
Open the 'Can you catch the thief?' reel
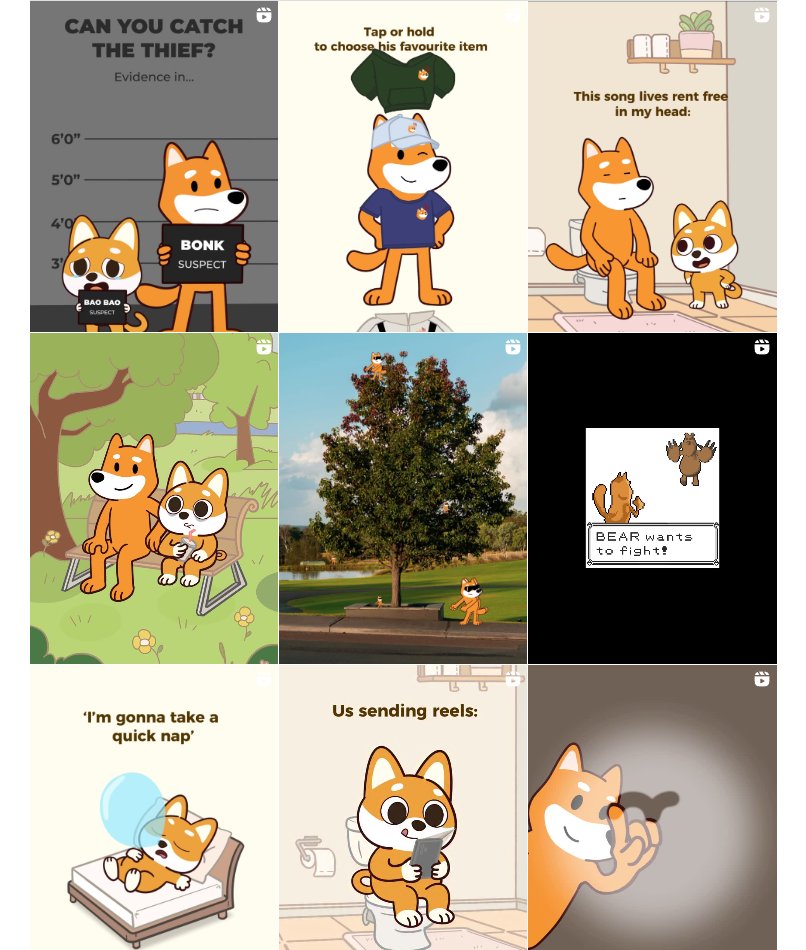[154, 167]
